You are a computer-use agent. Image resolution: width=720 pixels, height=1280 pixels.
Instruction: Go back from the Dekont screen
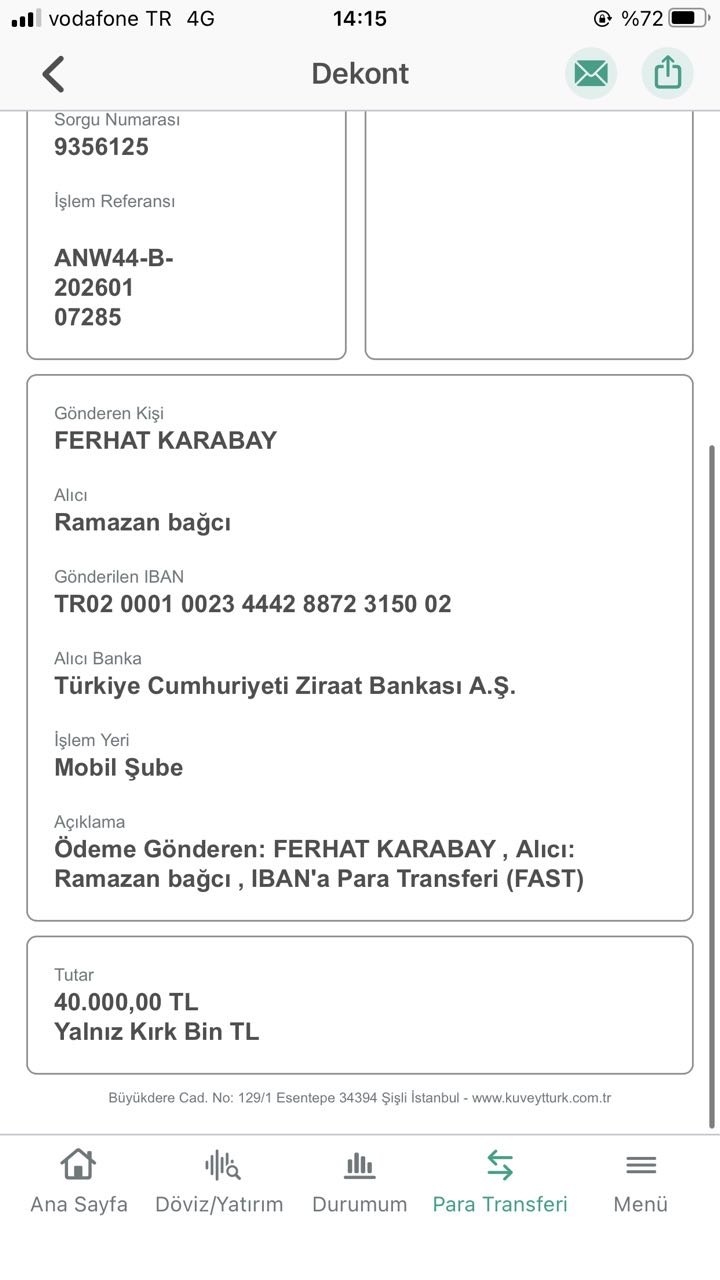pos(53,74)
